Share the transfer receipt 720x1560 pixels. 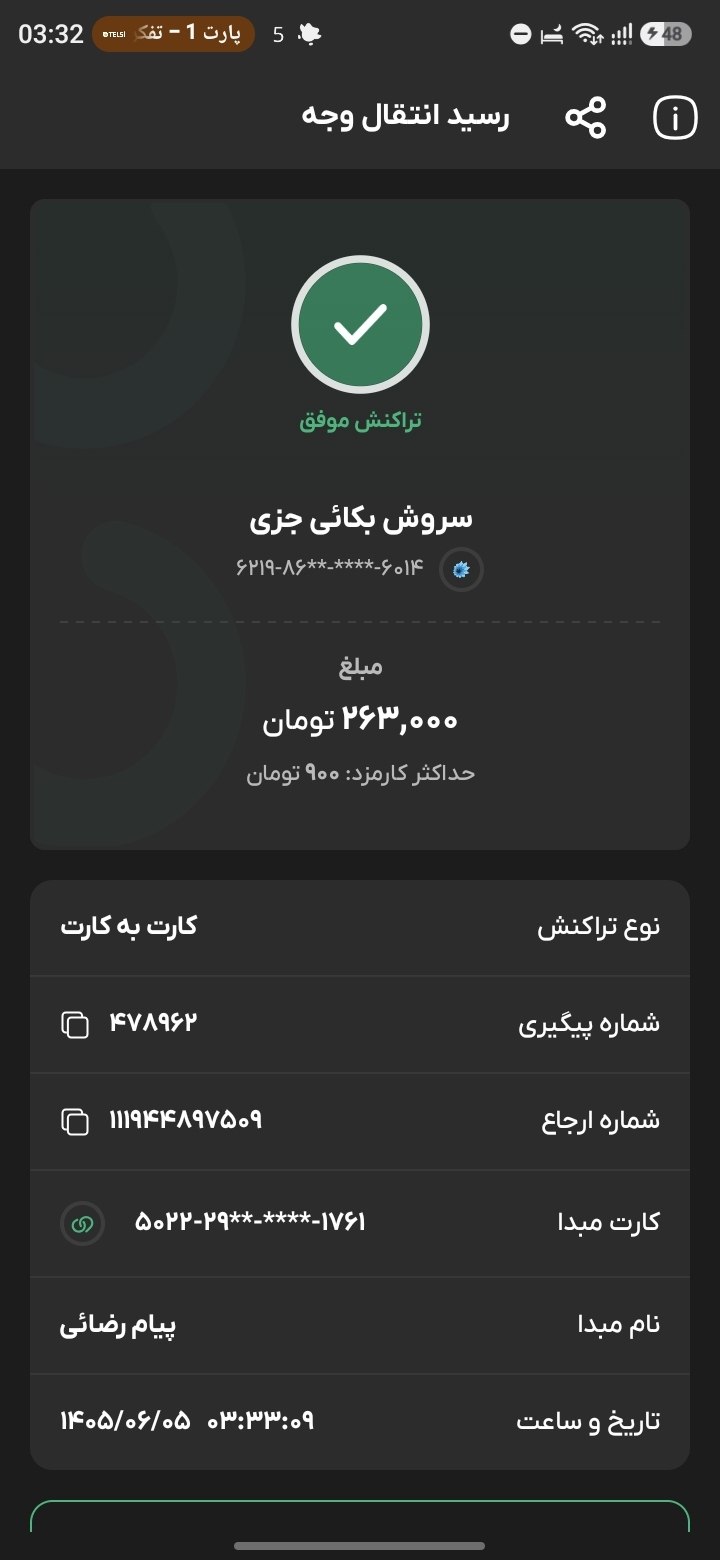click(x=586, y=118)
